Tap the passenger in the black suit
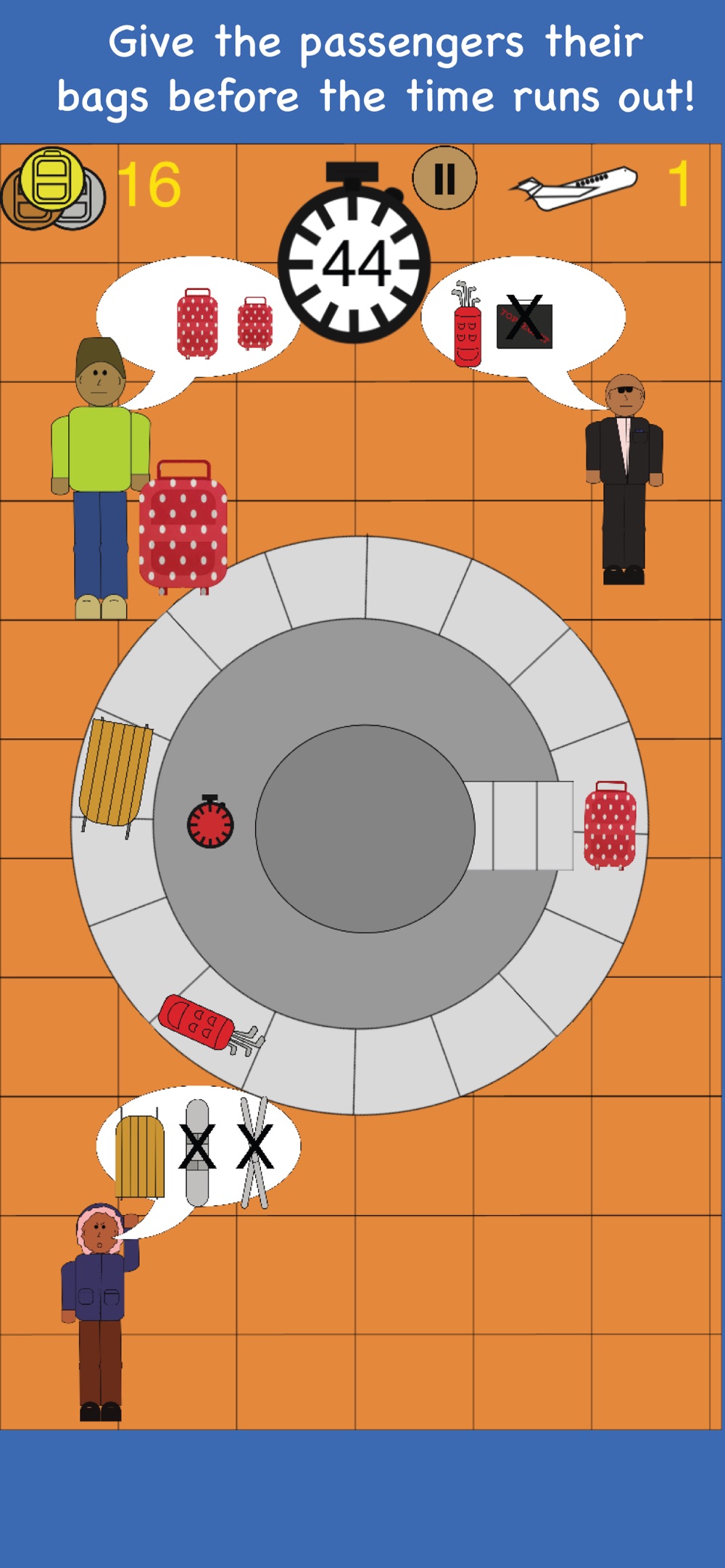 624,478
